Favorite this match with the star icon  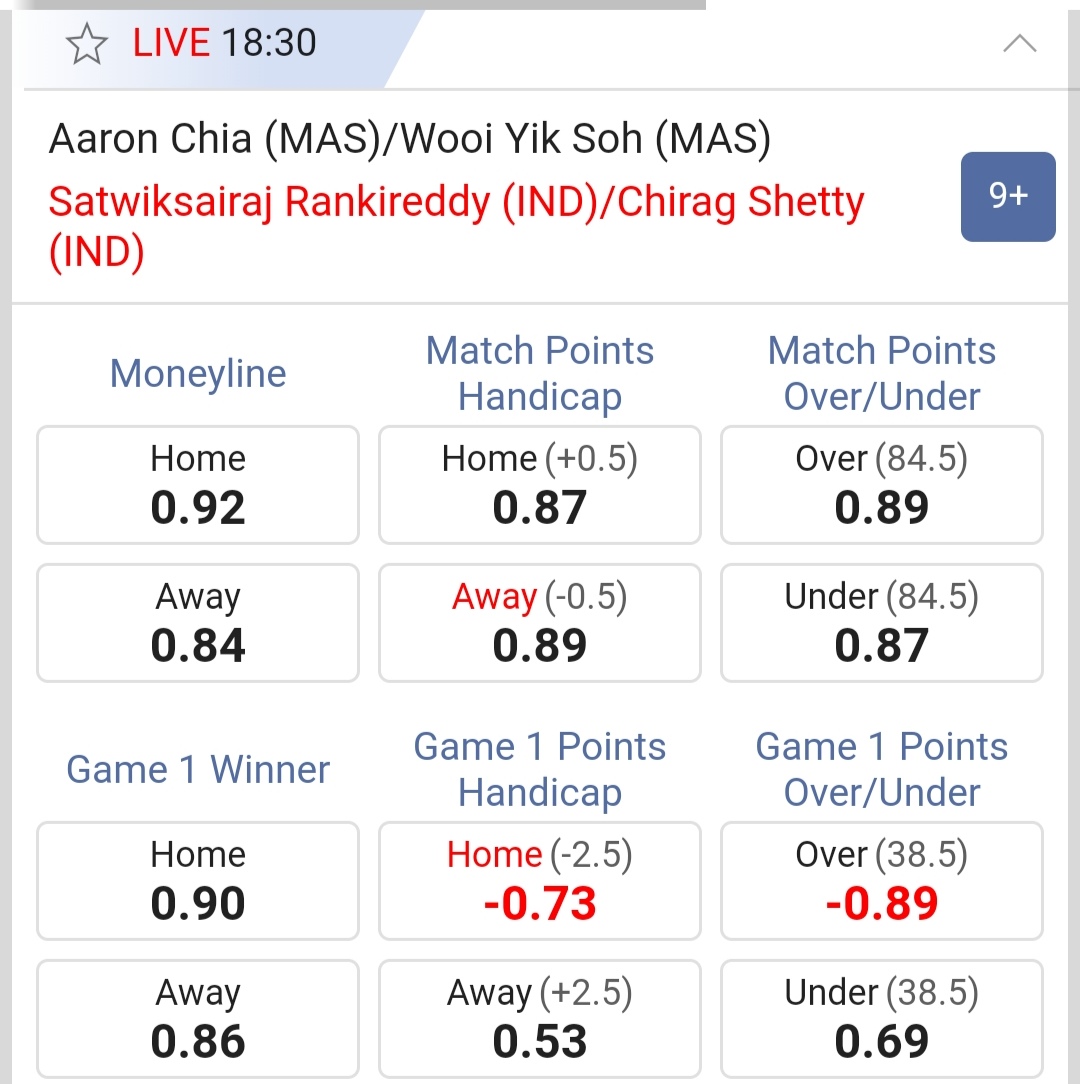[86, 45]
